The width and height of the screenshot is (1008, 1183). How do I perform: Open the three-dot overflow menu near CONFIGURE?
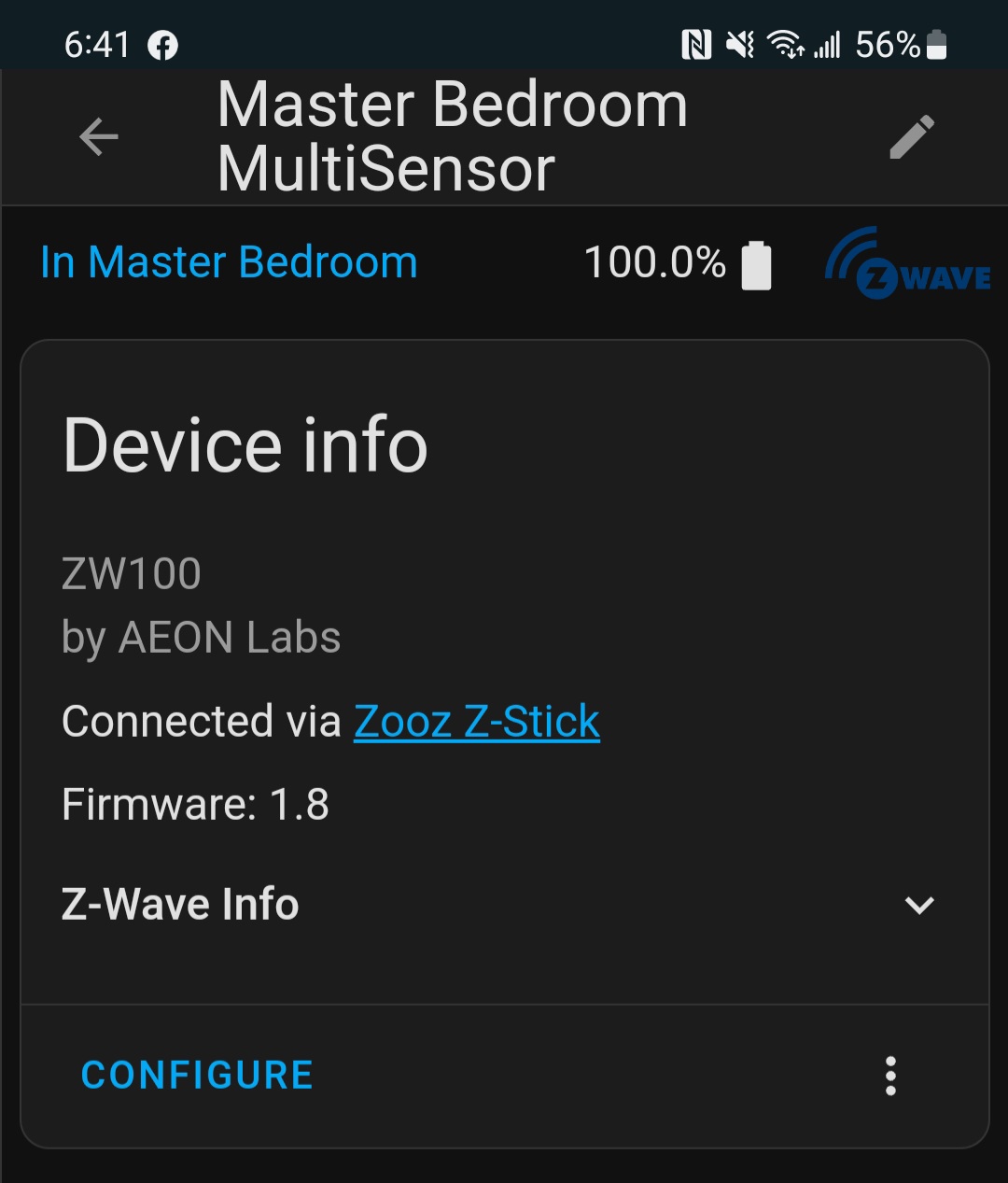pos(890,1075)
